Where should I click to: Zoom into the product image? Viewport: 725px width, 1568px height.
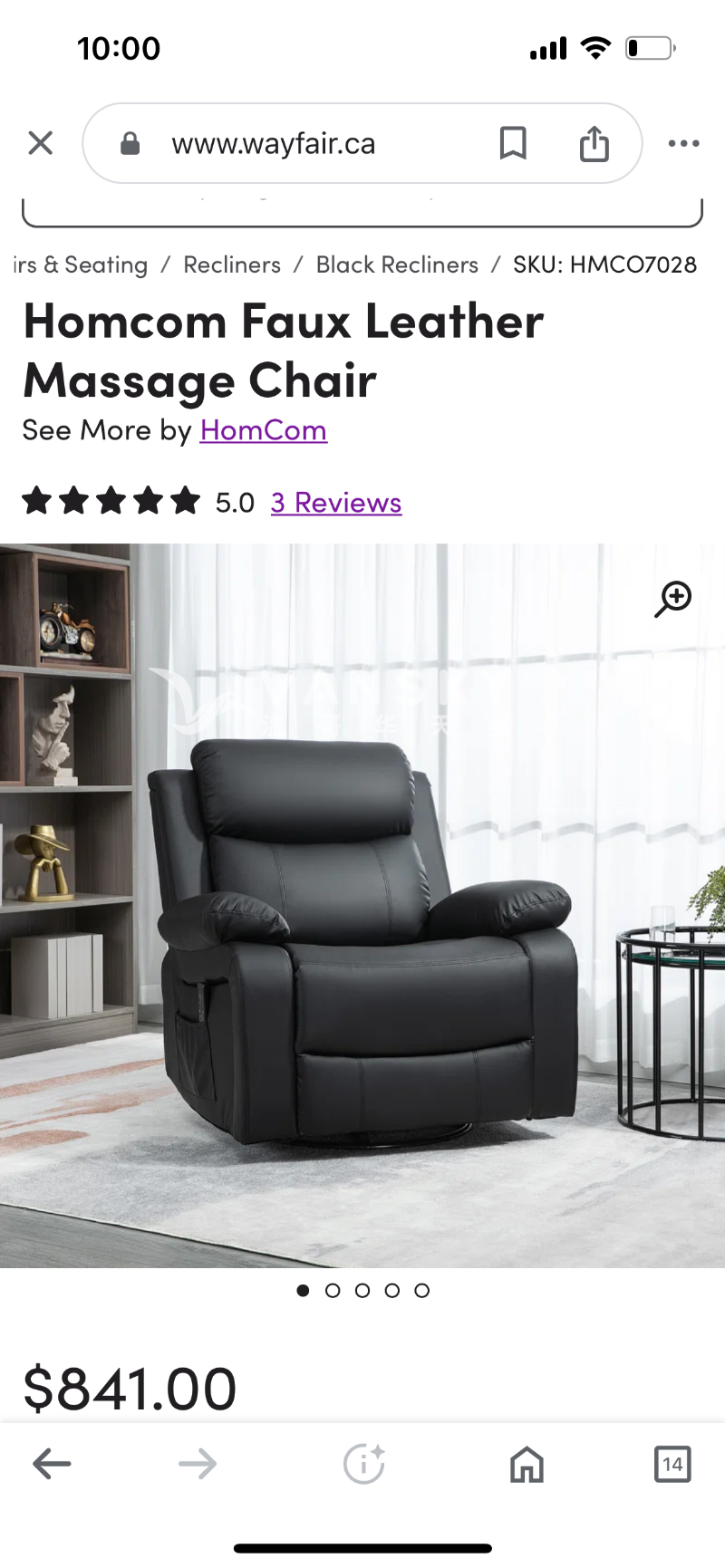[673, 599]
